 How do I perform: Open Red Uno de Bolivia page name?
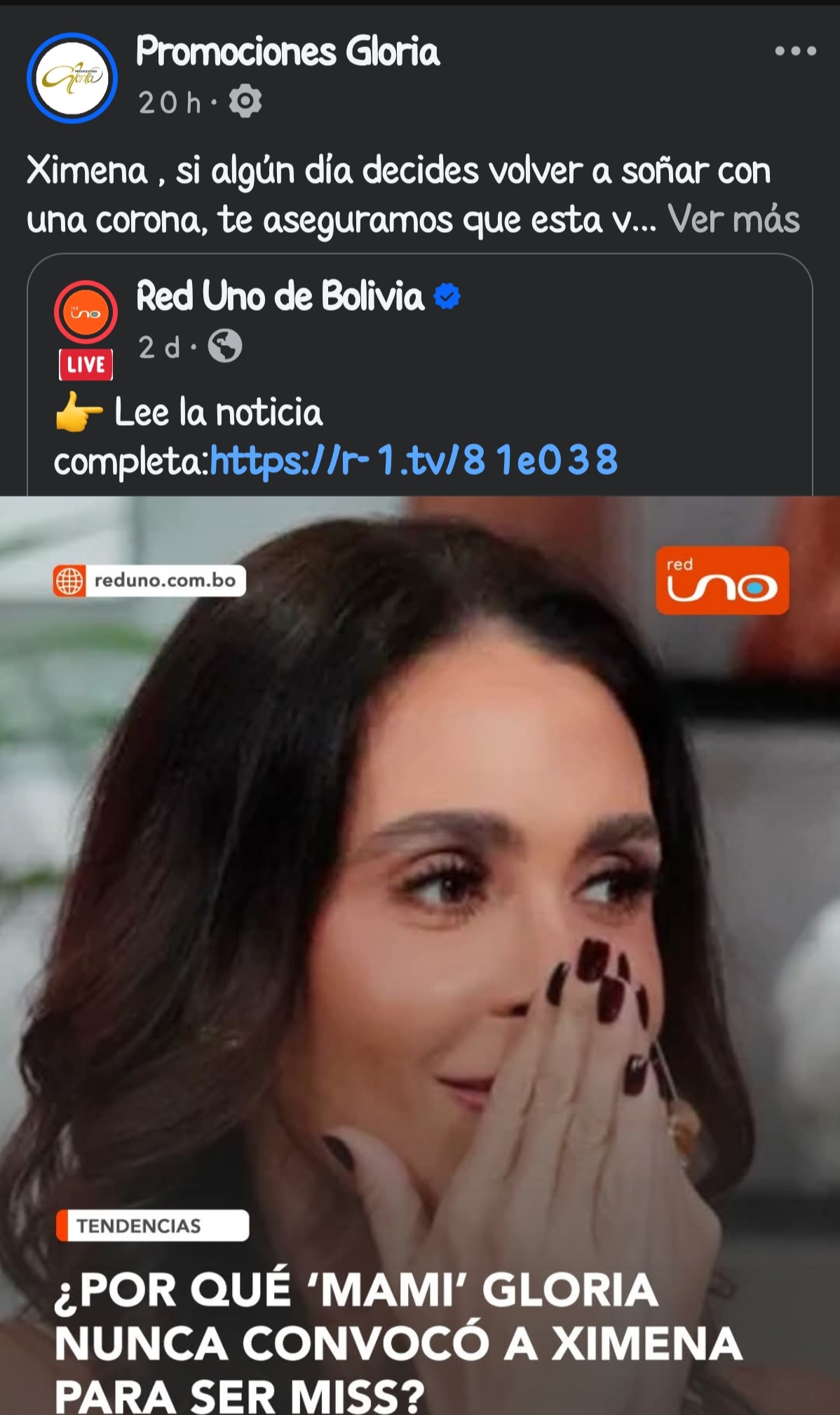coord(280,296)
